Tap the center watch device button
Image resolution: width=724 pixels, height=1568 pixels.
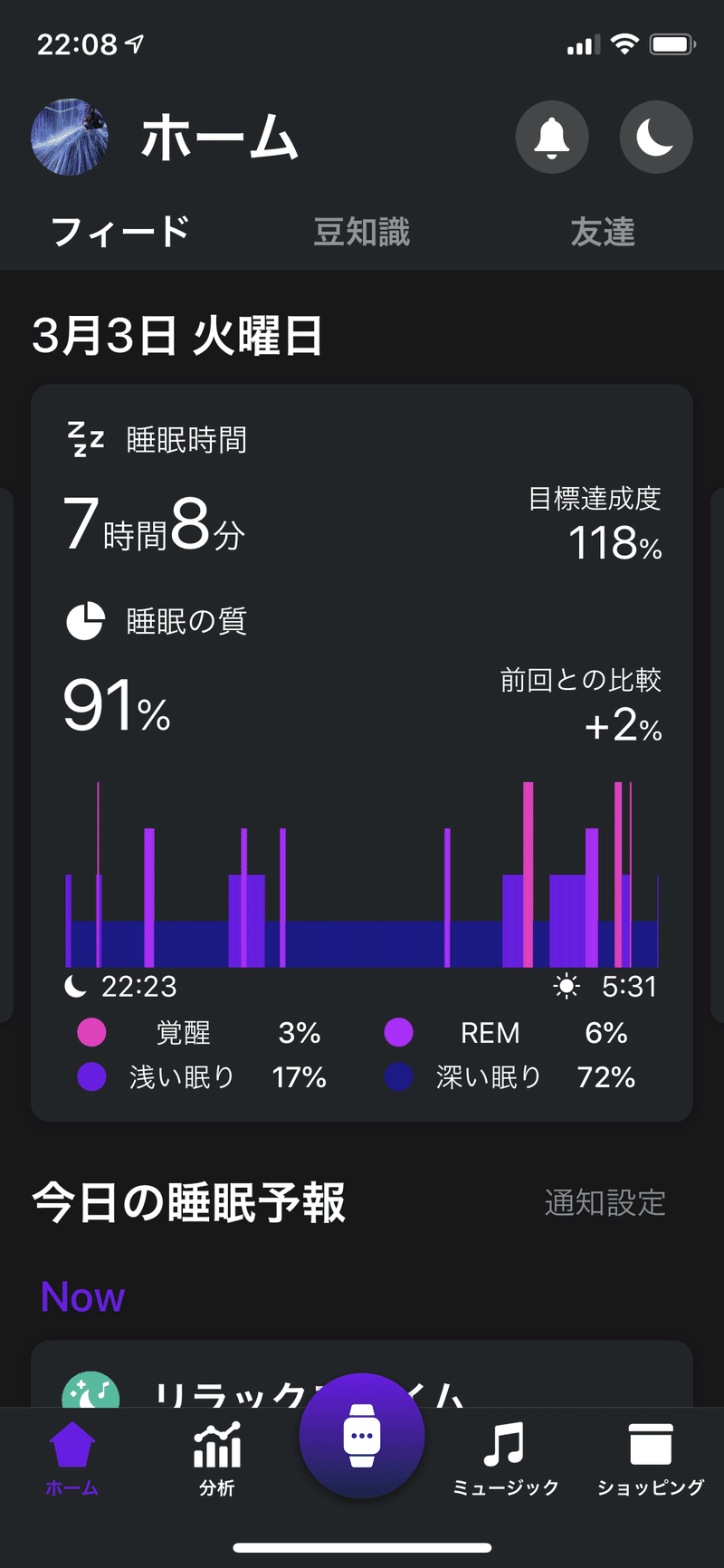tap(362, 1436)
